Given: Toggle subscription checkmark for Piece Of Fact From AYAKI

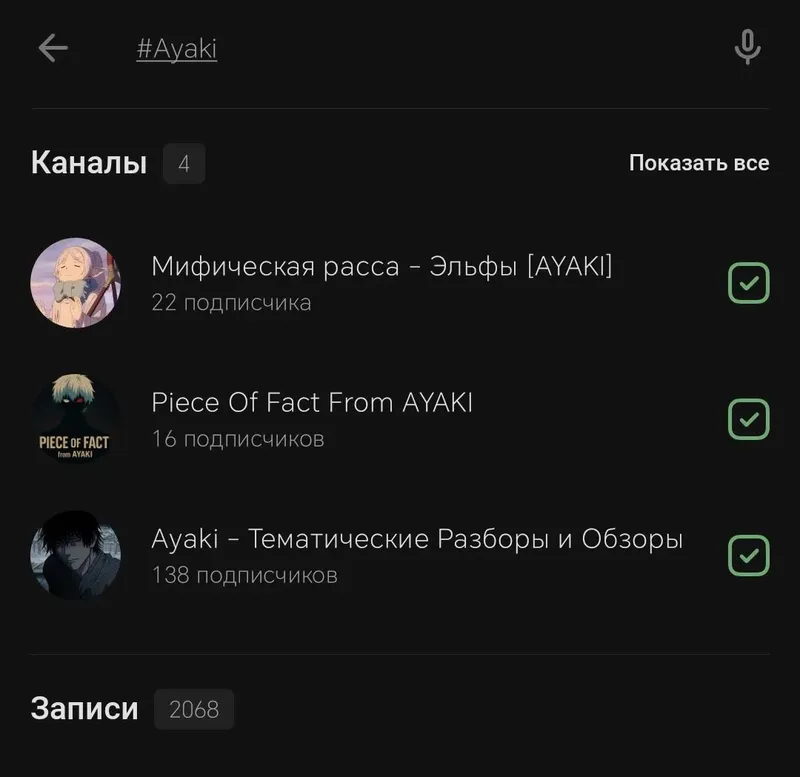Looking at the screenshot, I should pos(748,419).
